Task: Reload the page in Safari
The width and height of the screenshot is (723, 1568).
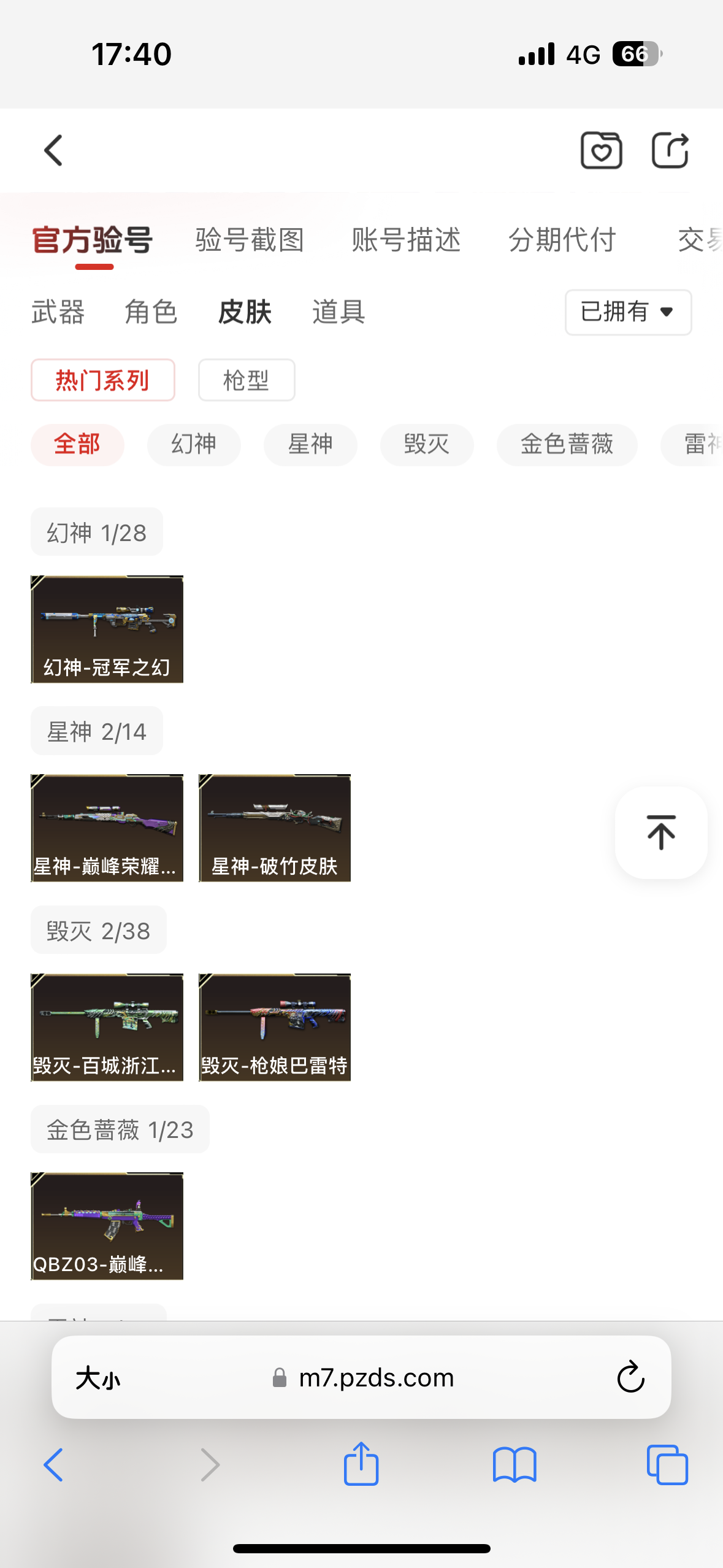Action: 630,1377
